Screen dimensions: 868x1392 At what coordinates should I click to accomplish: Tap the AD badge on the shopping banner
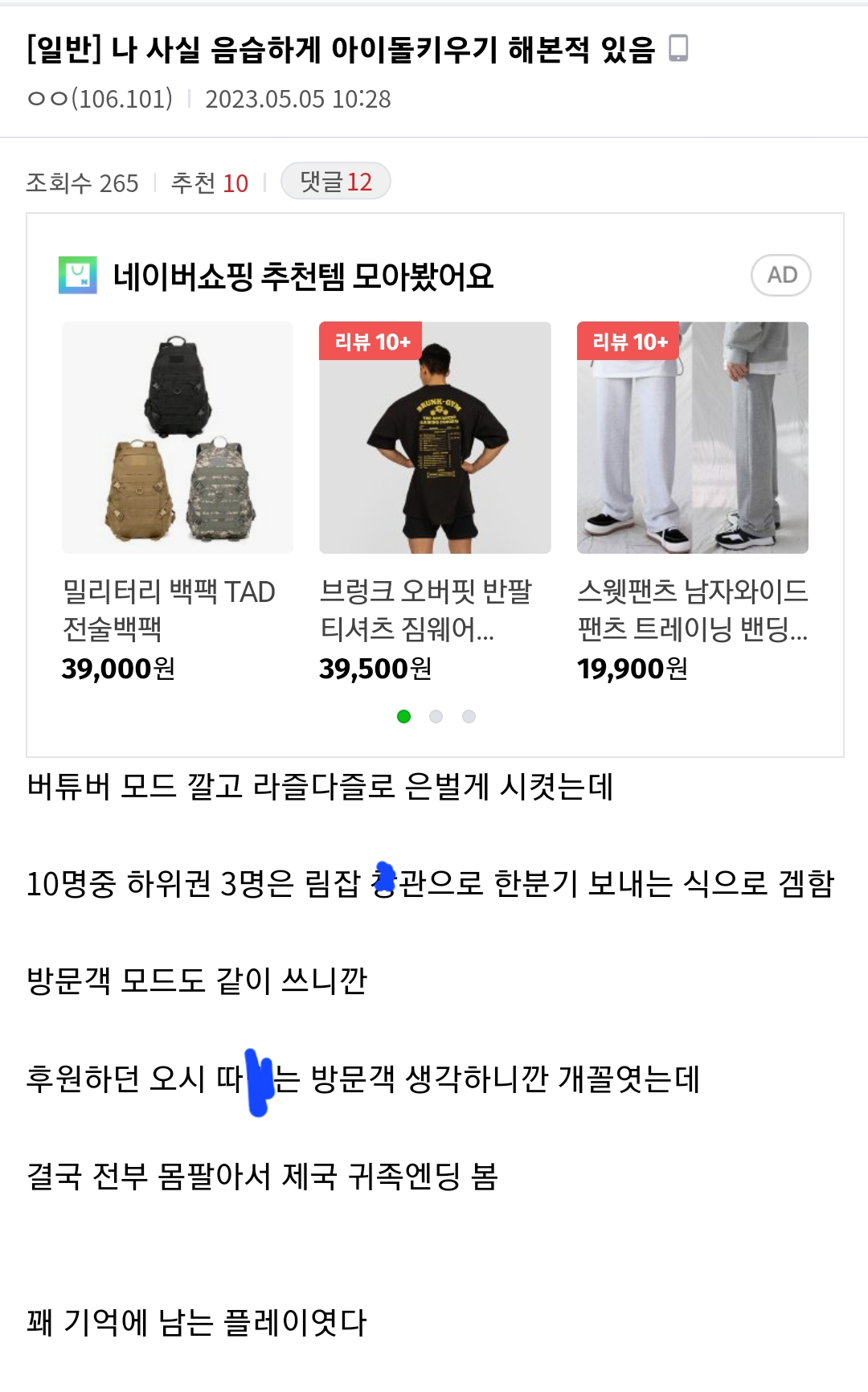pyautogui.click(x=780, y=276)
